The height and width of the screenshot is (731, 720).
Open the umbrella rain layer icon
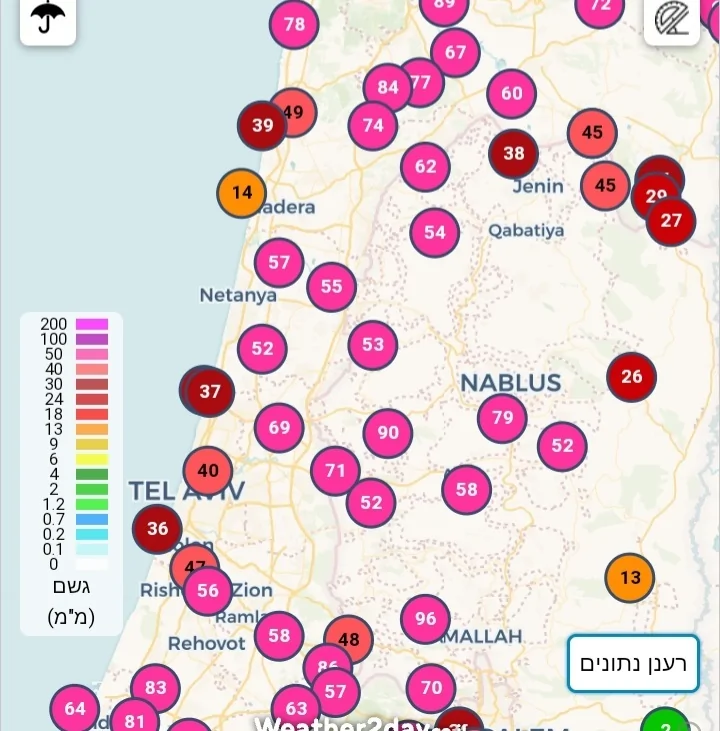(47, 20)
